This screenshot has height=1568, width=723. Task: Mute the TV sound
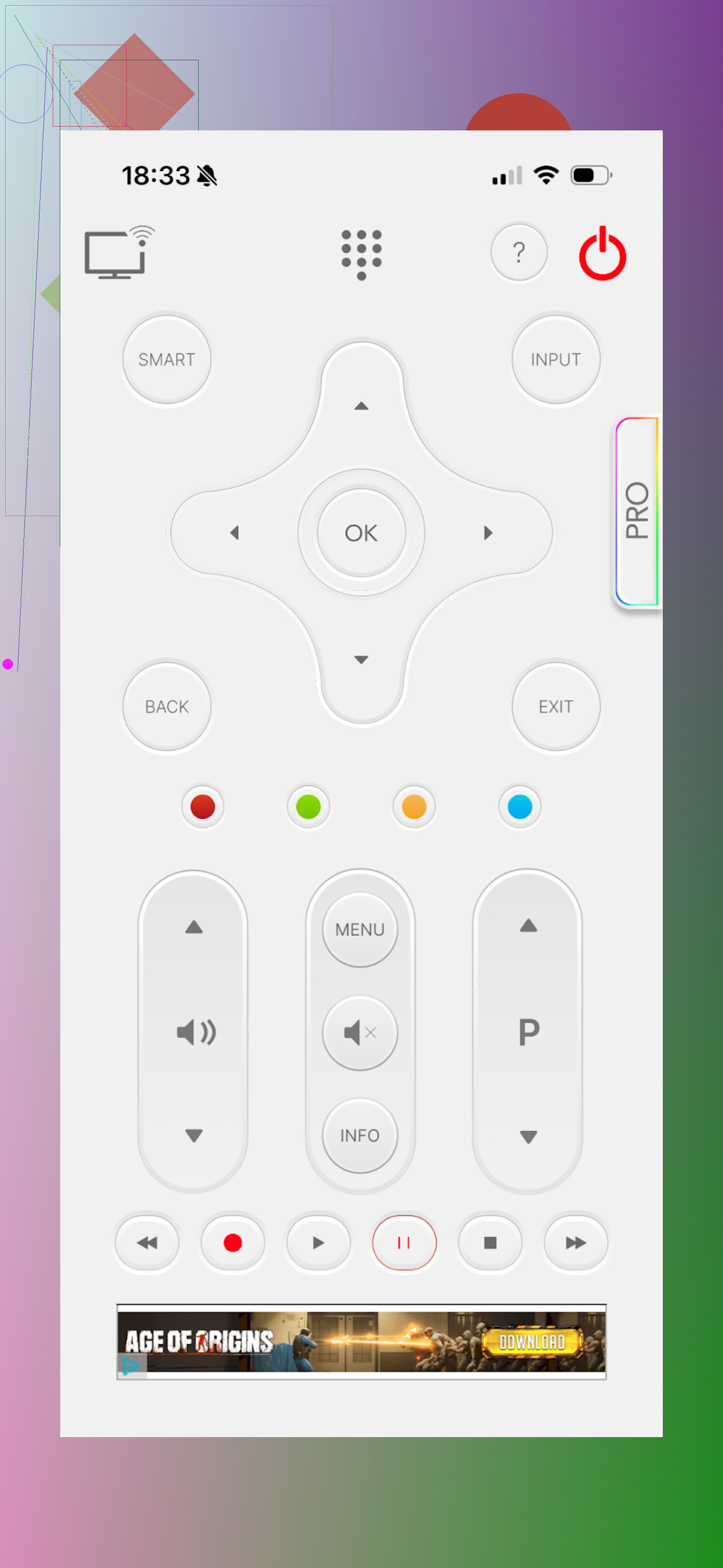click(x=360, y=1032)
